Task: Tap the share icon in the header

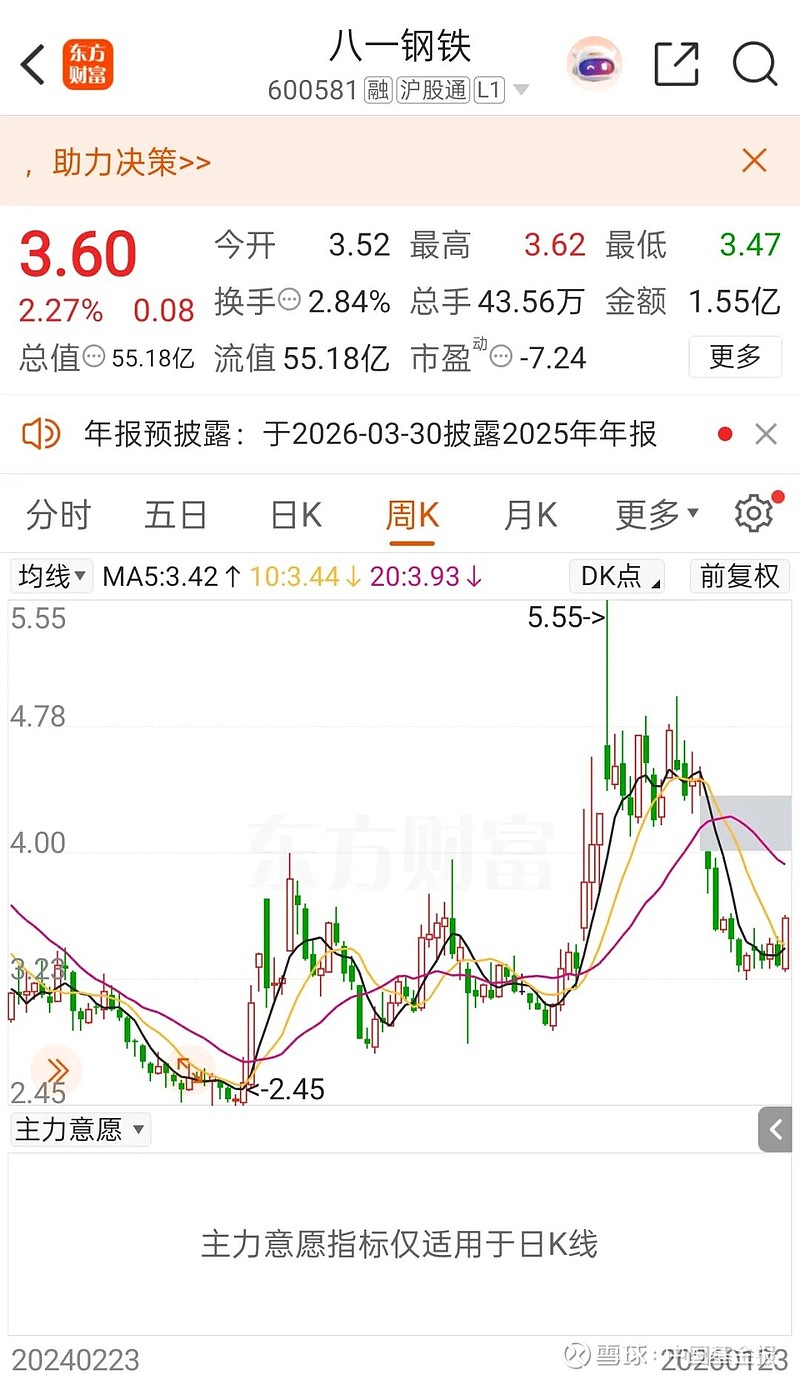Action: [x=676, y=63]
